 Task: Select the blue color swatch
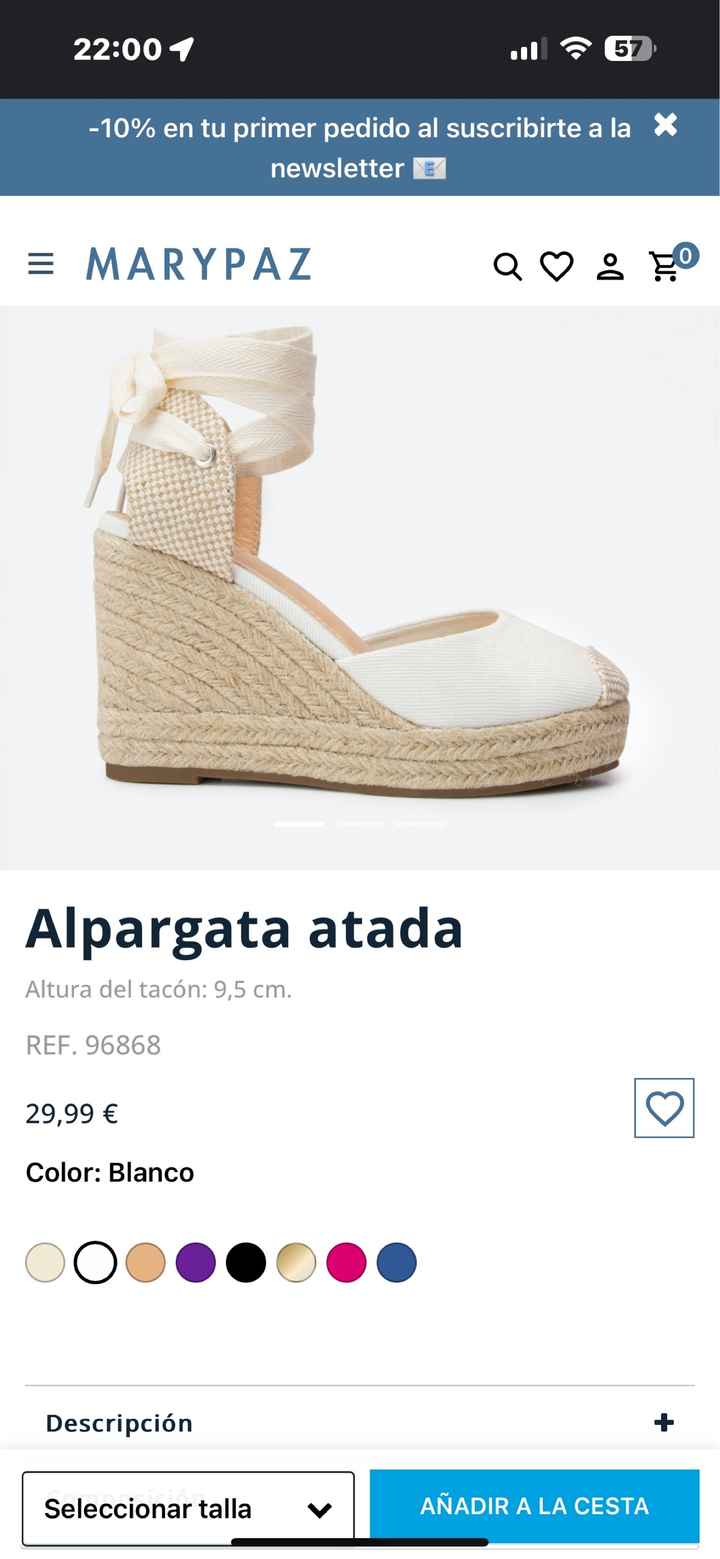tap(396, 1262)
